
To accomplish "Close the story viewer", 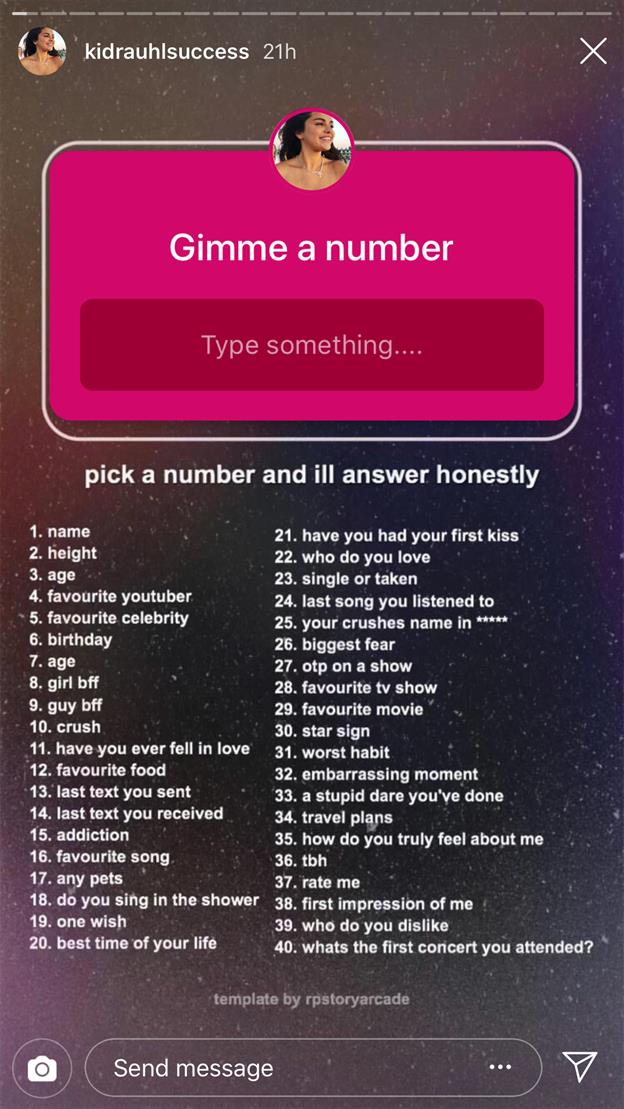I will (x=593, y=52).
